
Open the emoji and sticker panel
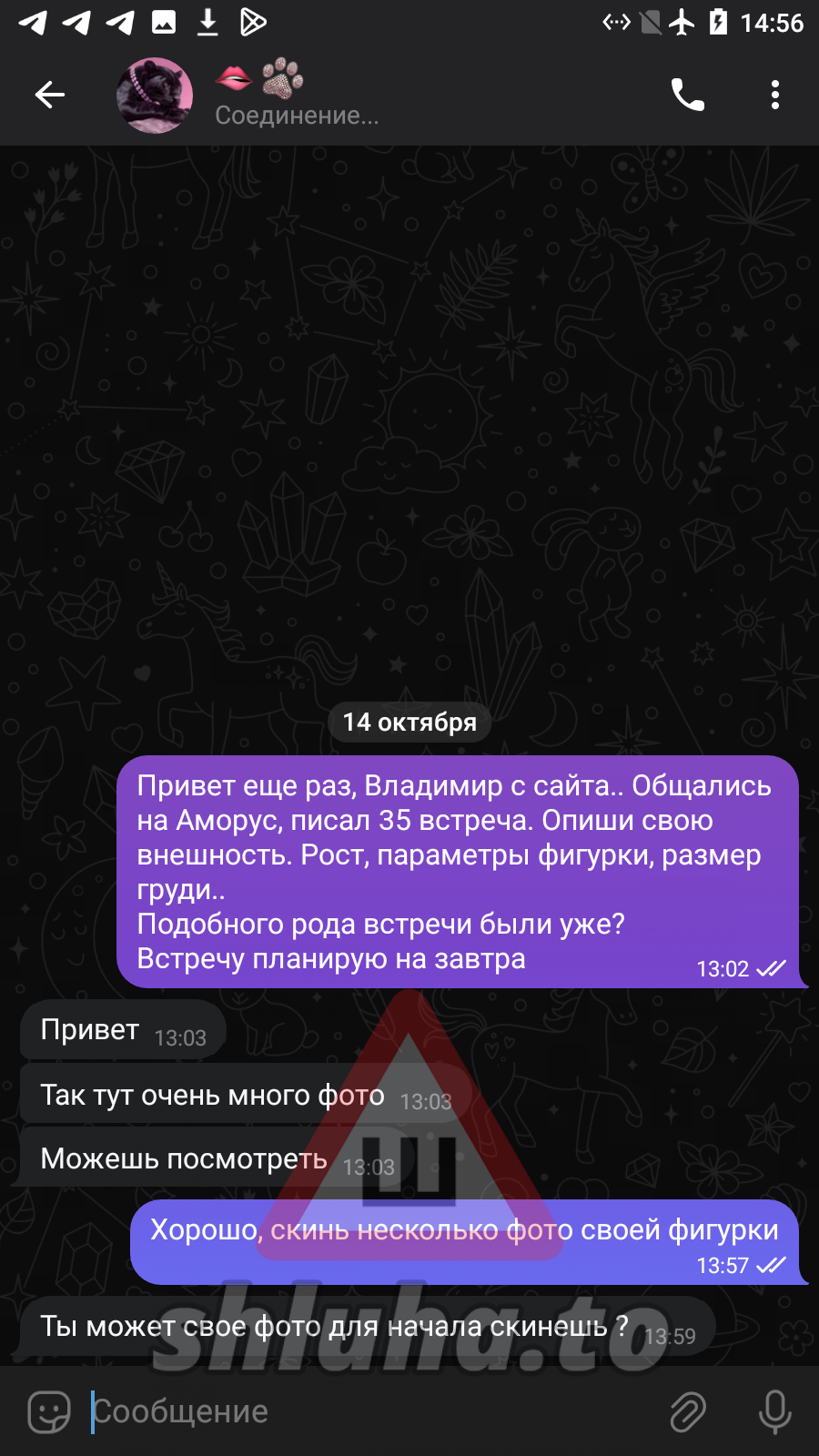click(x=49, y=1411)
